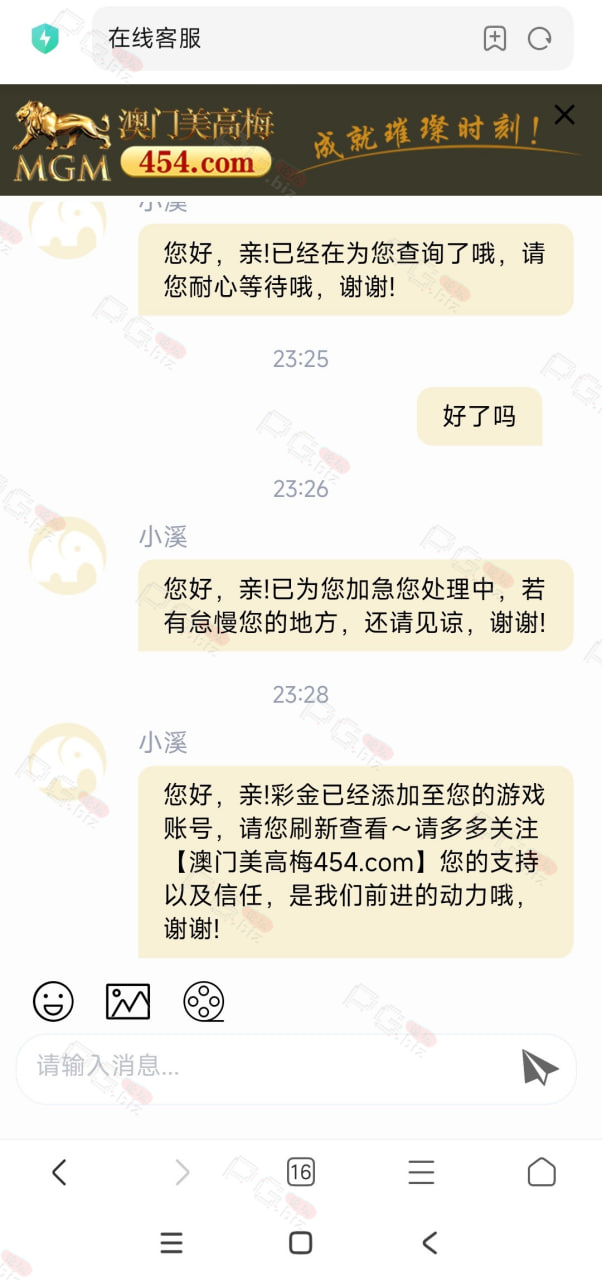Go to the browser home page
602x1280 pixels.
(541, 1172)
